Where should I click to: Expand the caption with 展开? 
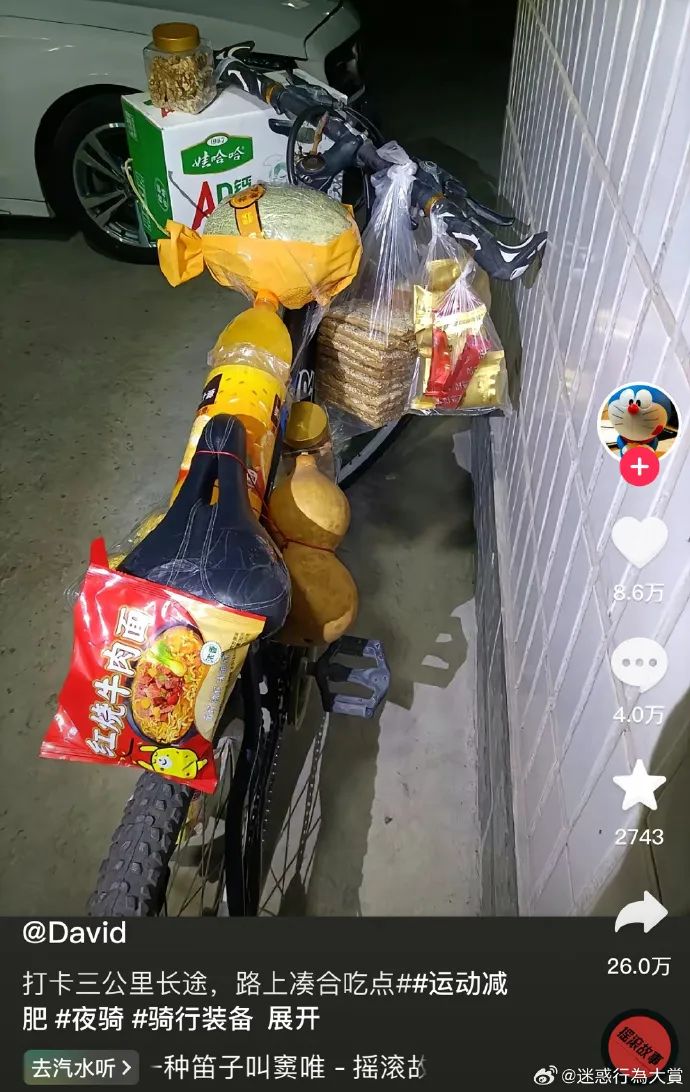click(293, 1019)
